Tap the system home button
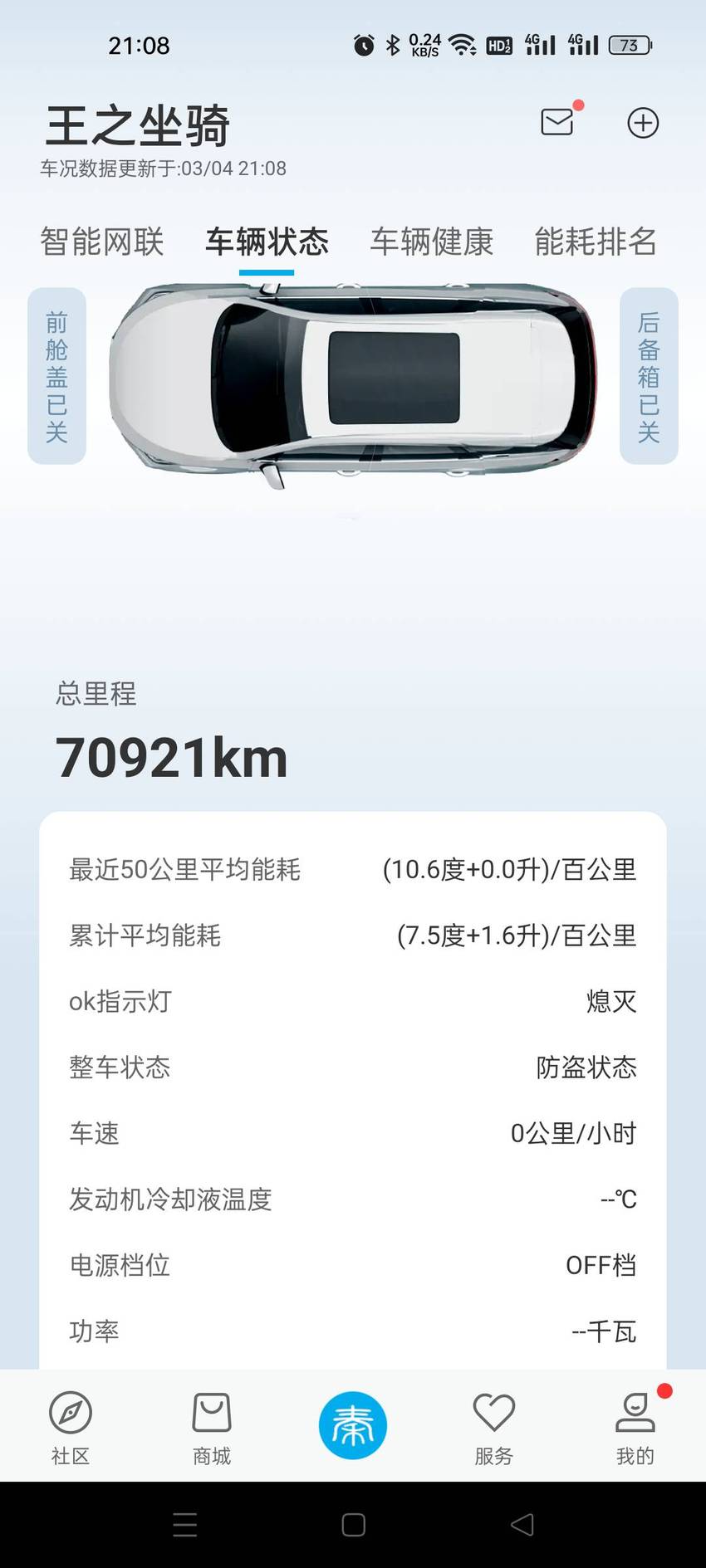Screen dimensions: 706x1568 click(x=353, y=1524)
